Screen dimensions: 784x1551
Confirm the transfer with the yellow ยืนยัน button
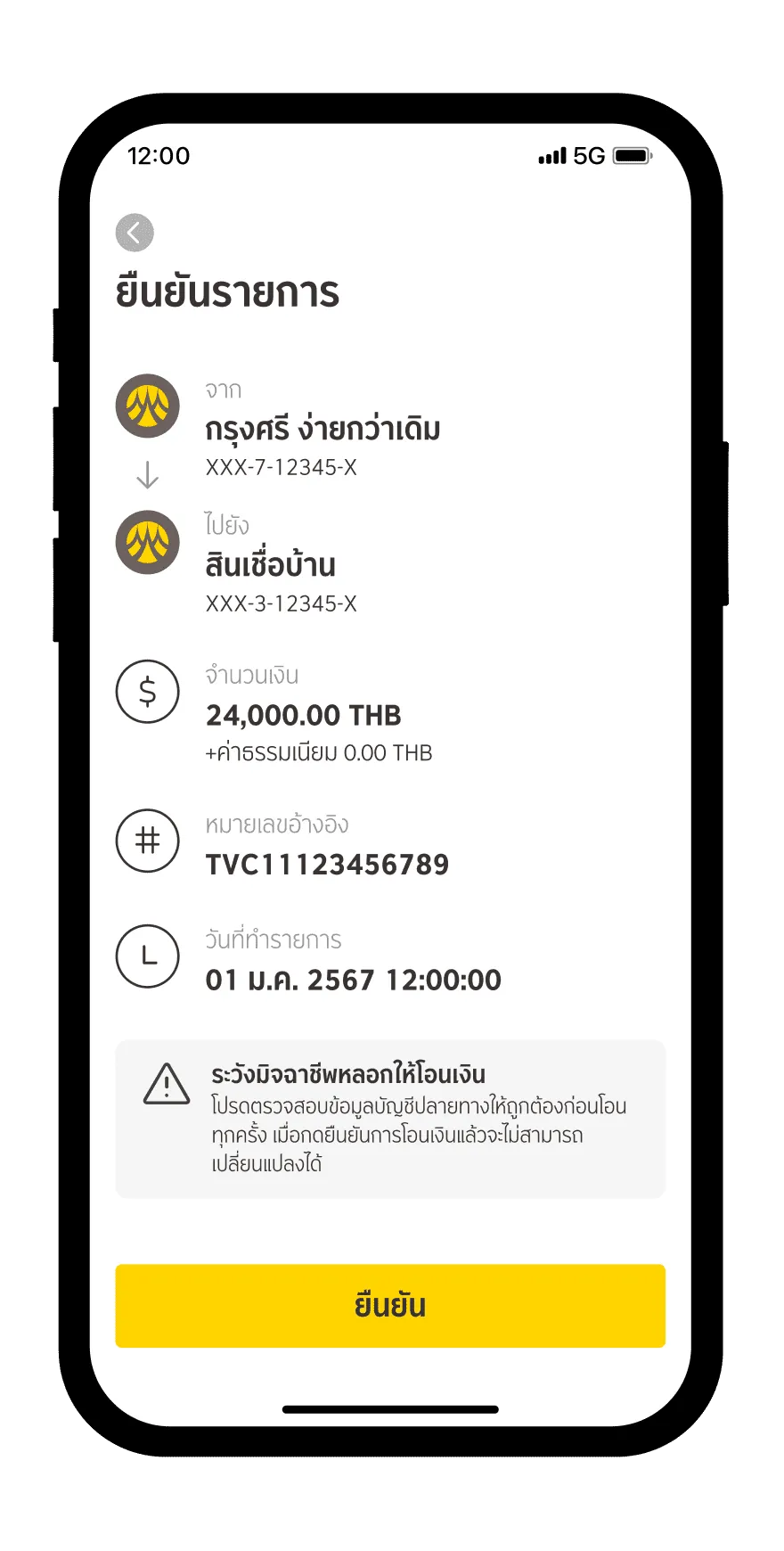[390, 1305]
